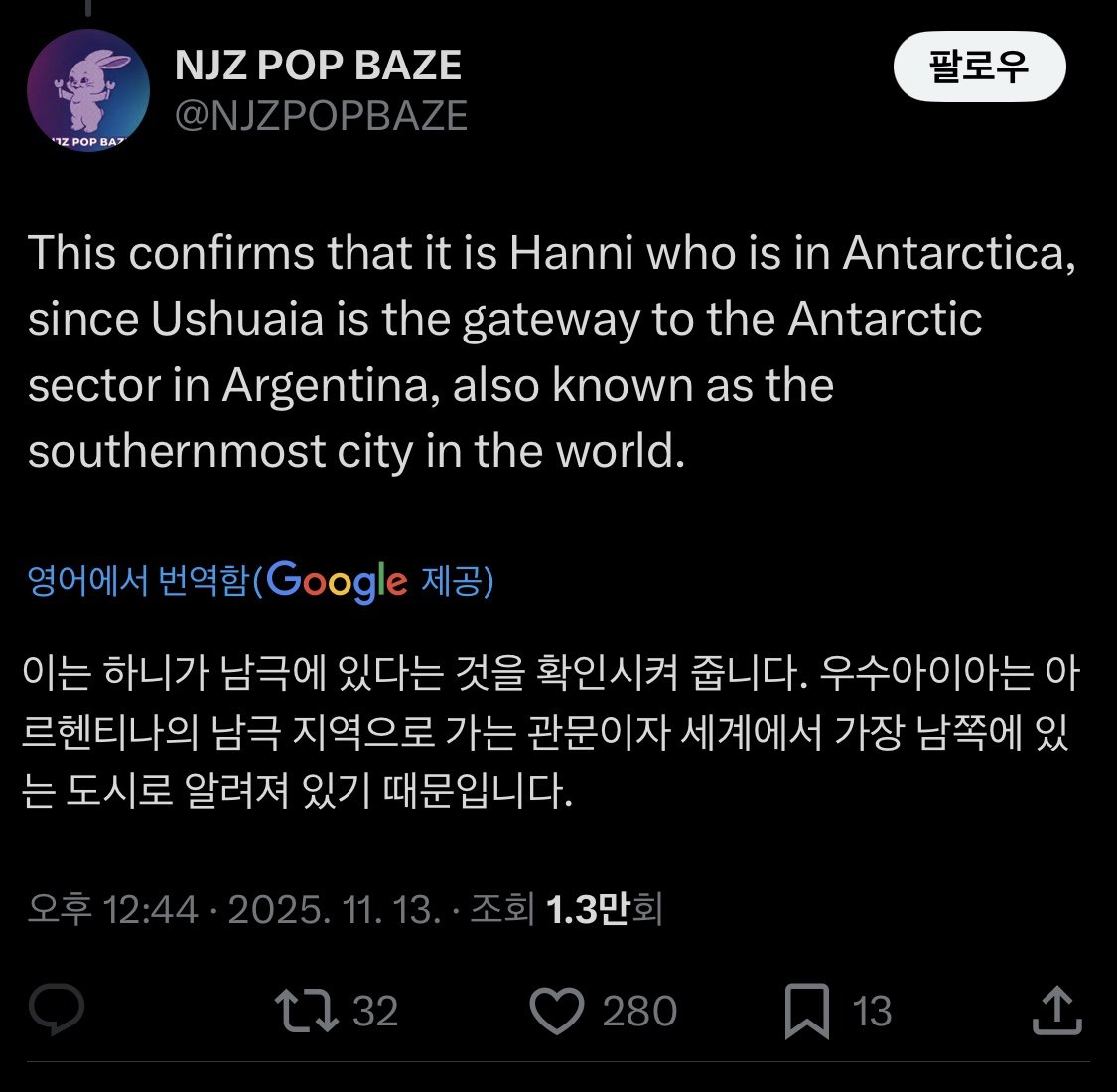Screen dimensions: 1117x1092
Task: Share this post
Action: point(1056,1011)
